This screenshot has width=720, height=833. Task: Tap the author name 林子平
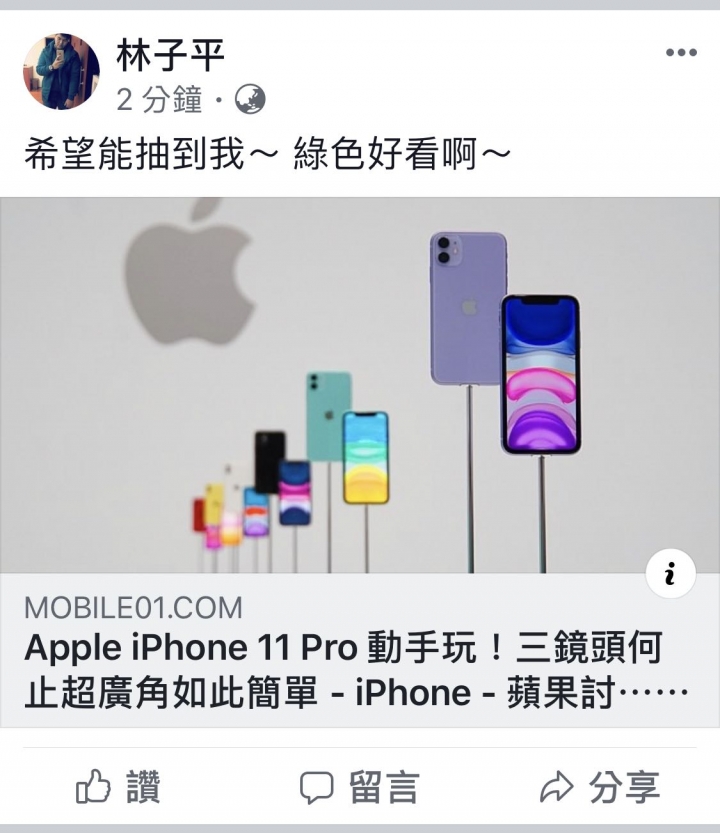pyautogui.click(x=171, y=55)
